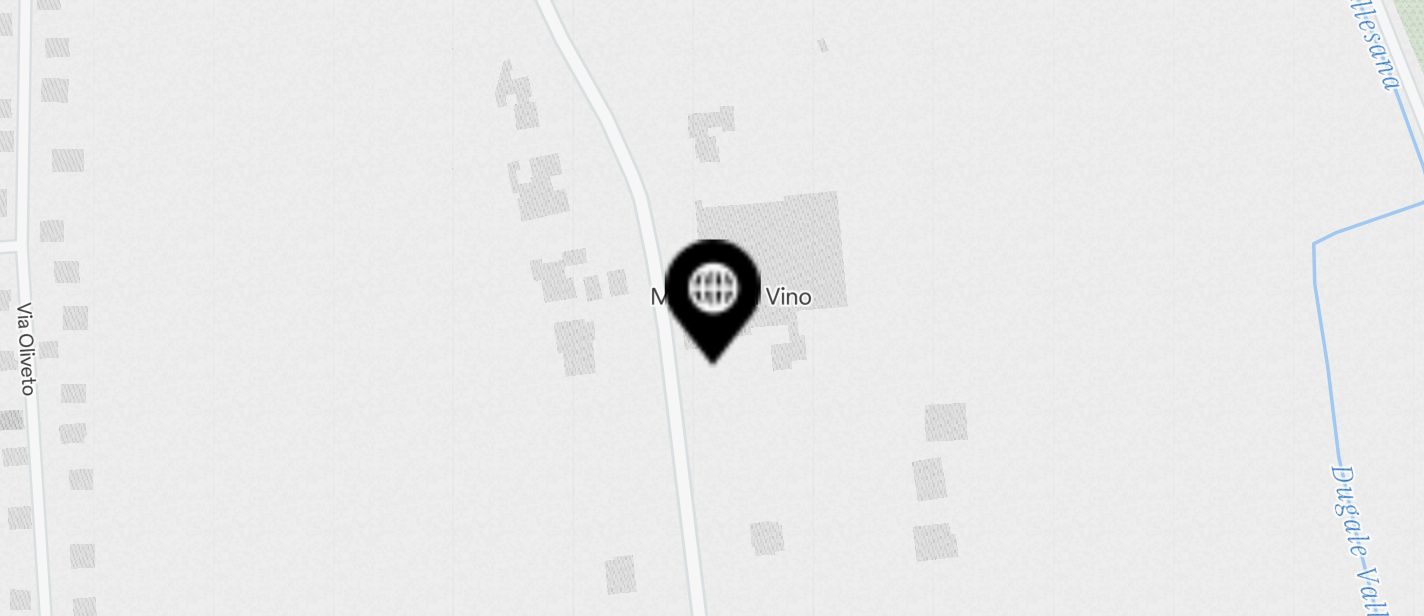Tap the black globe map pin
The image size is (1424, 616).
coord(713,293)
